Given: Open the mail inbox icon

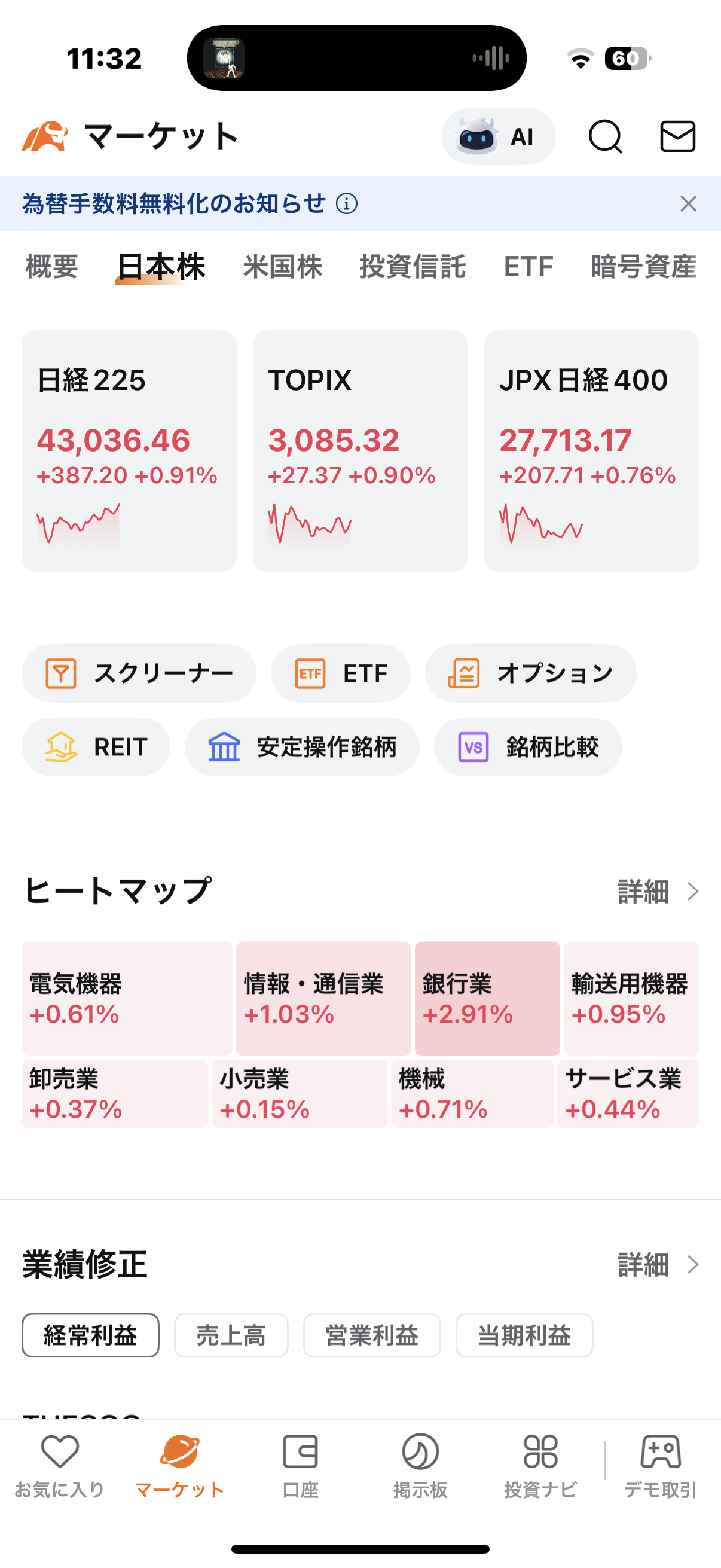Looking at the screenshot, I should pyautogui.click(x=678, y=136).
